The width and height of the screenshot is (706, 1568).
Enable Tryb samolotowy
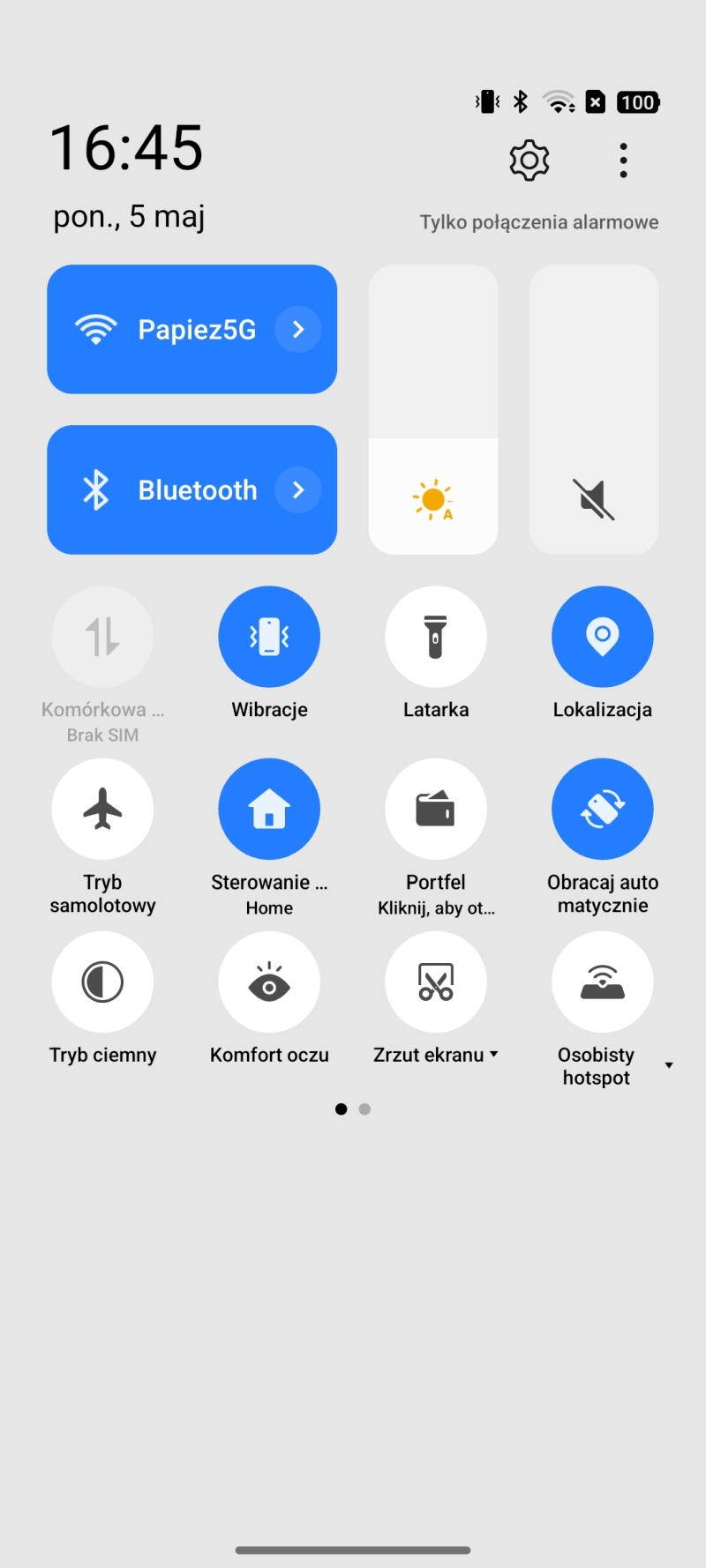[x=102, y=809]
